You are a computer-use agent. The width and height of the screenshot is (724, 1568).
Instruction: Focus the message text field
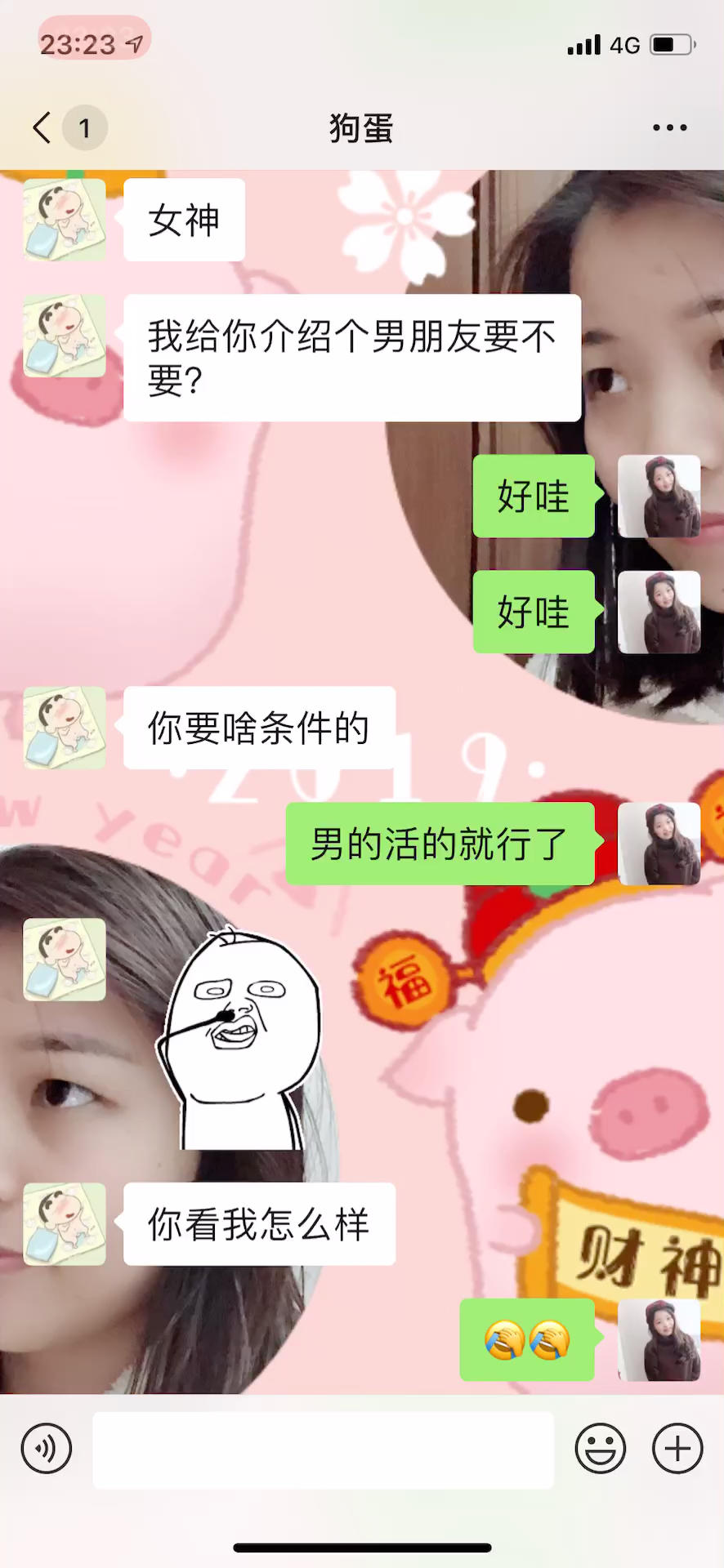pyautogui.click(x=323, y=1449)
